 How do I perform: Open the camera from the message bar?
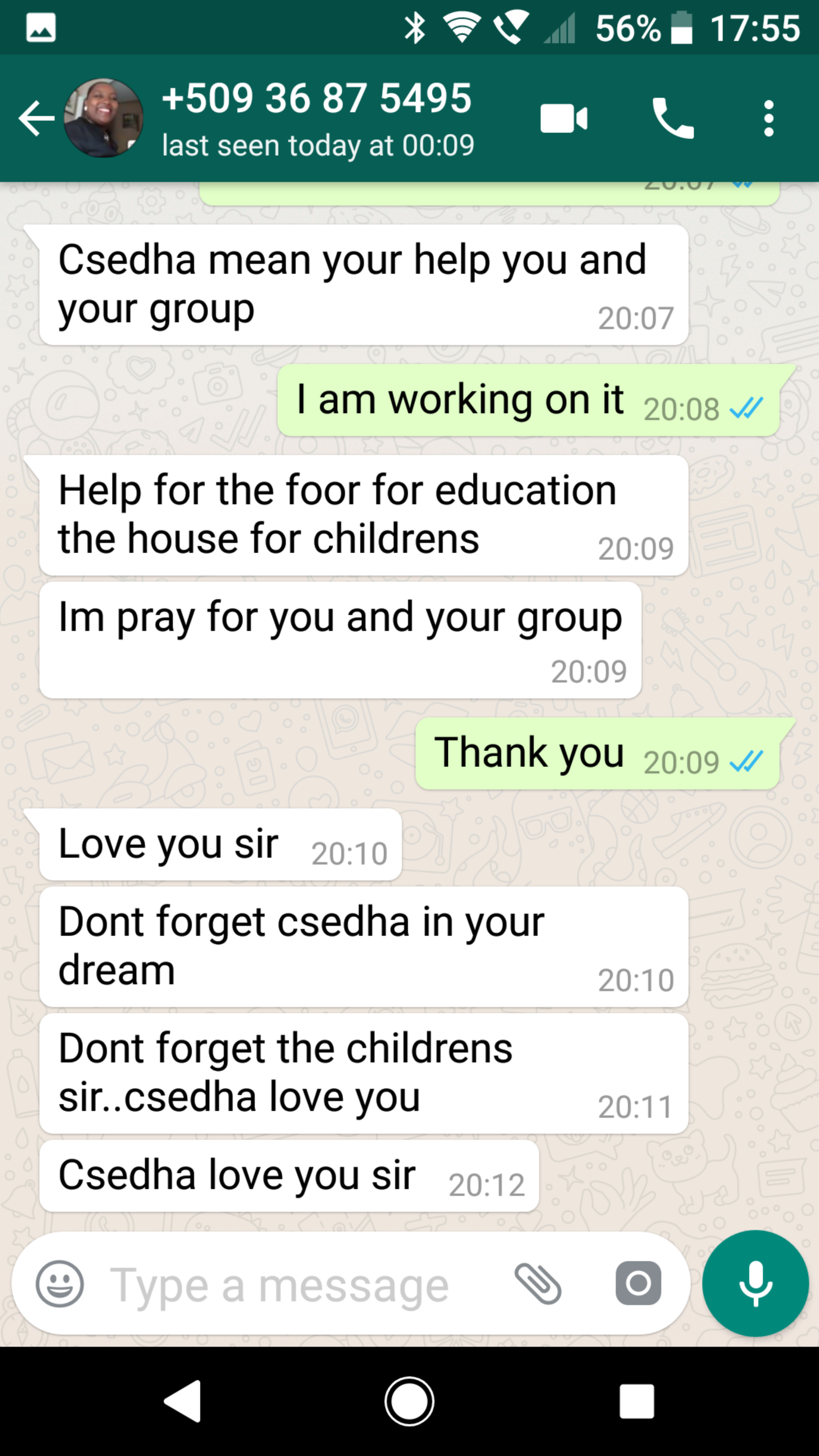tap(638, 1283)
